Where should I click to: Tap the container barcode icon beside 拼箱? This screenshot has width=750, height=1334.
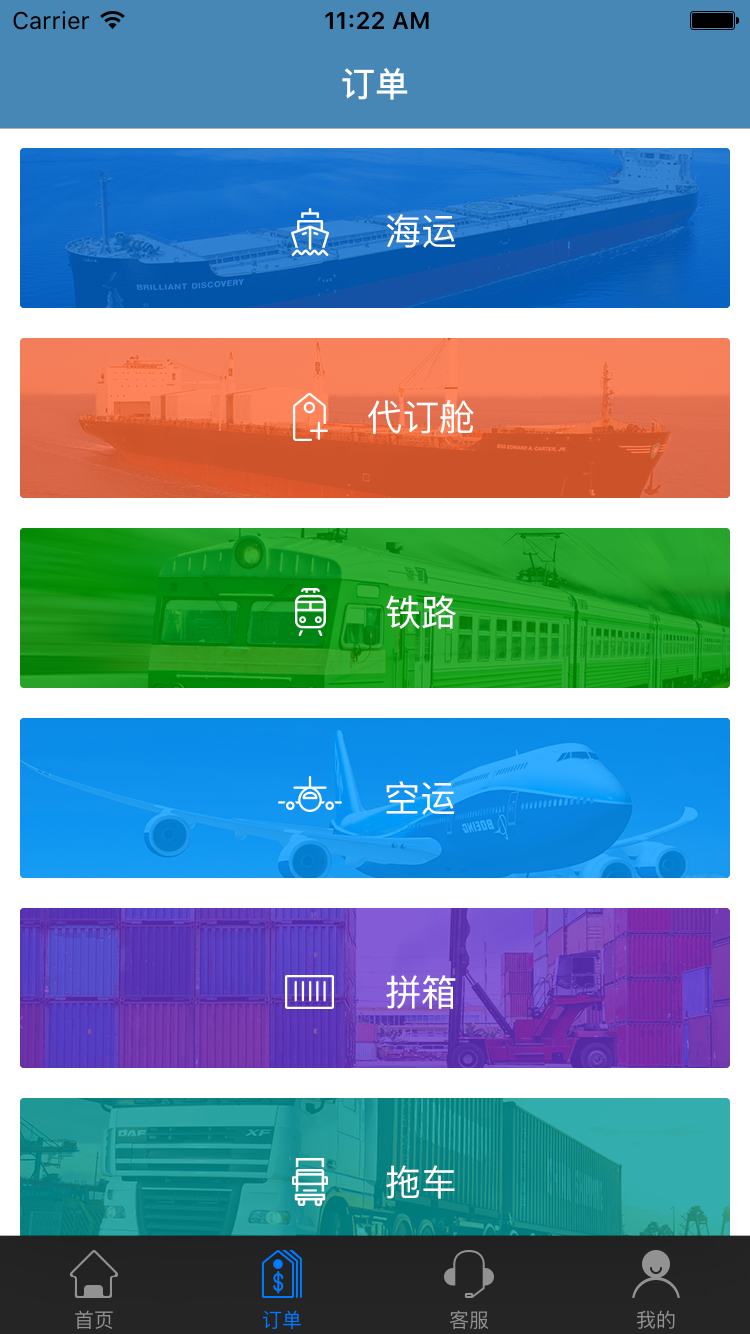tap(308, 992)
